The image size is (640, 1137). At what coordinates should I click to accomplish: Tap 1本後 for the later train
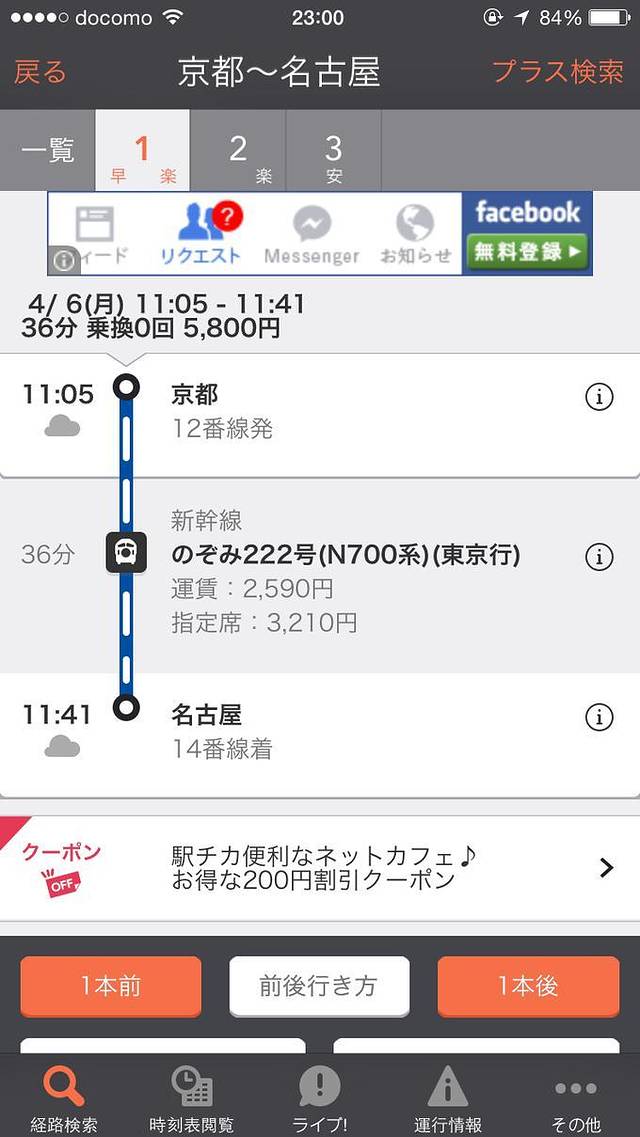pos(528,986)
